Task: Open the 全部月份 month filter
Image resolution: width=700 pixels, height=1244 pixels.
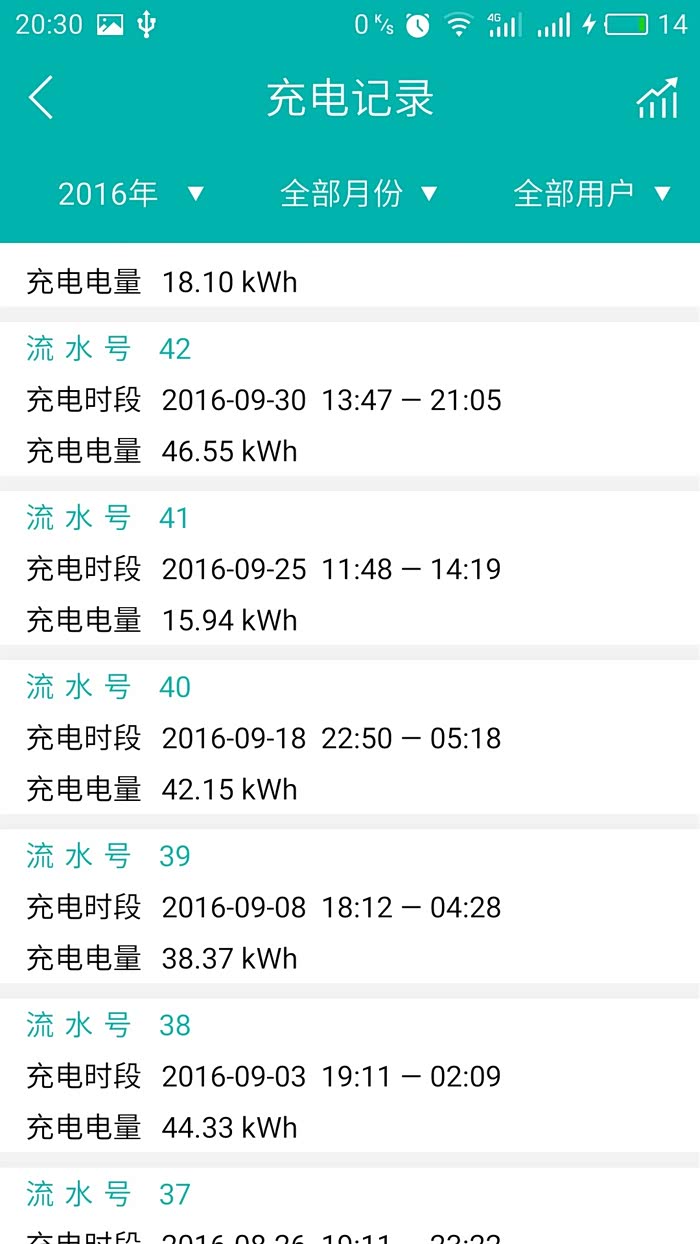Action: point(358,193)
